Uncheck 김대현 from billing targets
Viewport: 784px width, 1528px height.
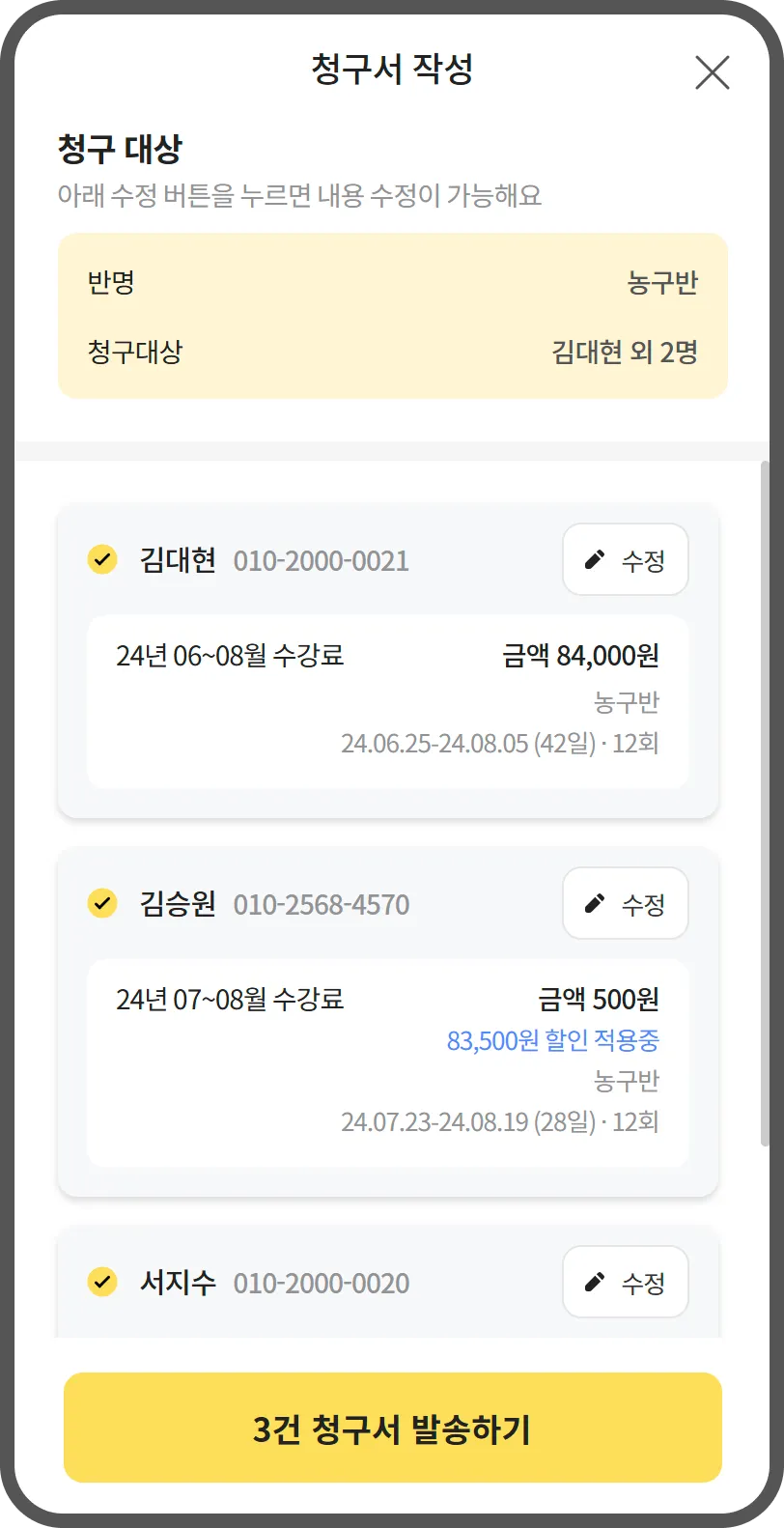coord(102,560)
